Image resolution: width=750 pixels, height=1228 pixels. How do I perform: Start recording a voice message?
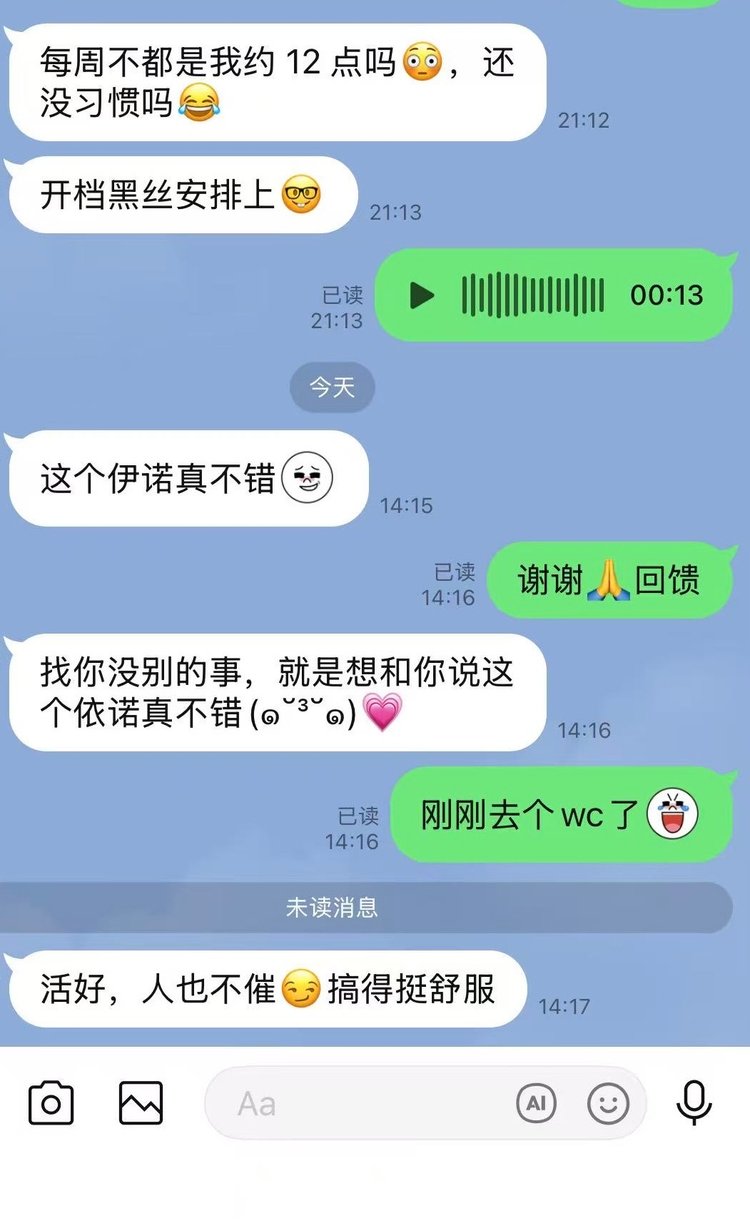[x=693, y=1104]
